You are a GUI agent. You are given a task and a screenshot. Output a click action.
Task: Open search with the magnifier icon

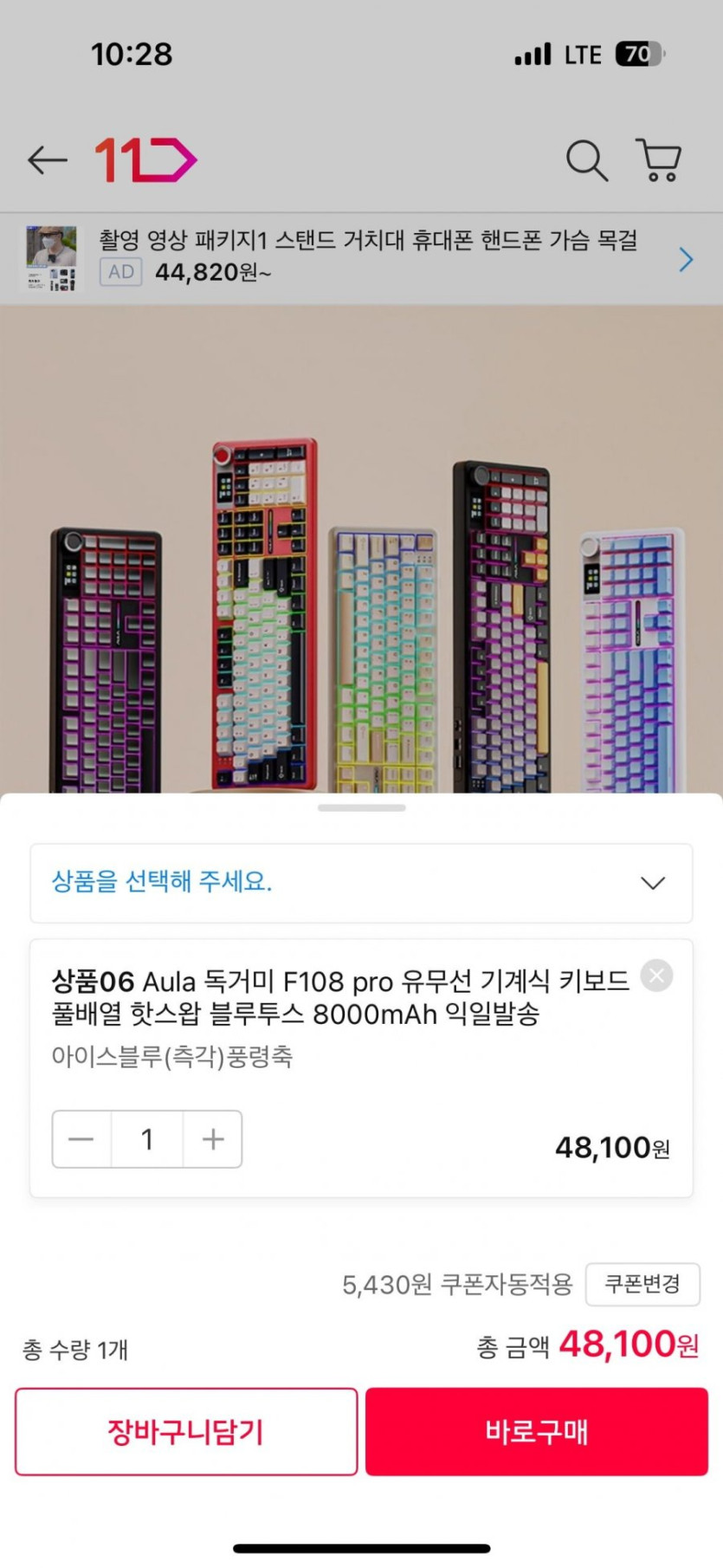[x=586, y=159]
